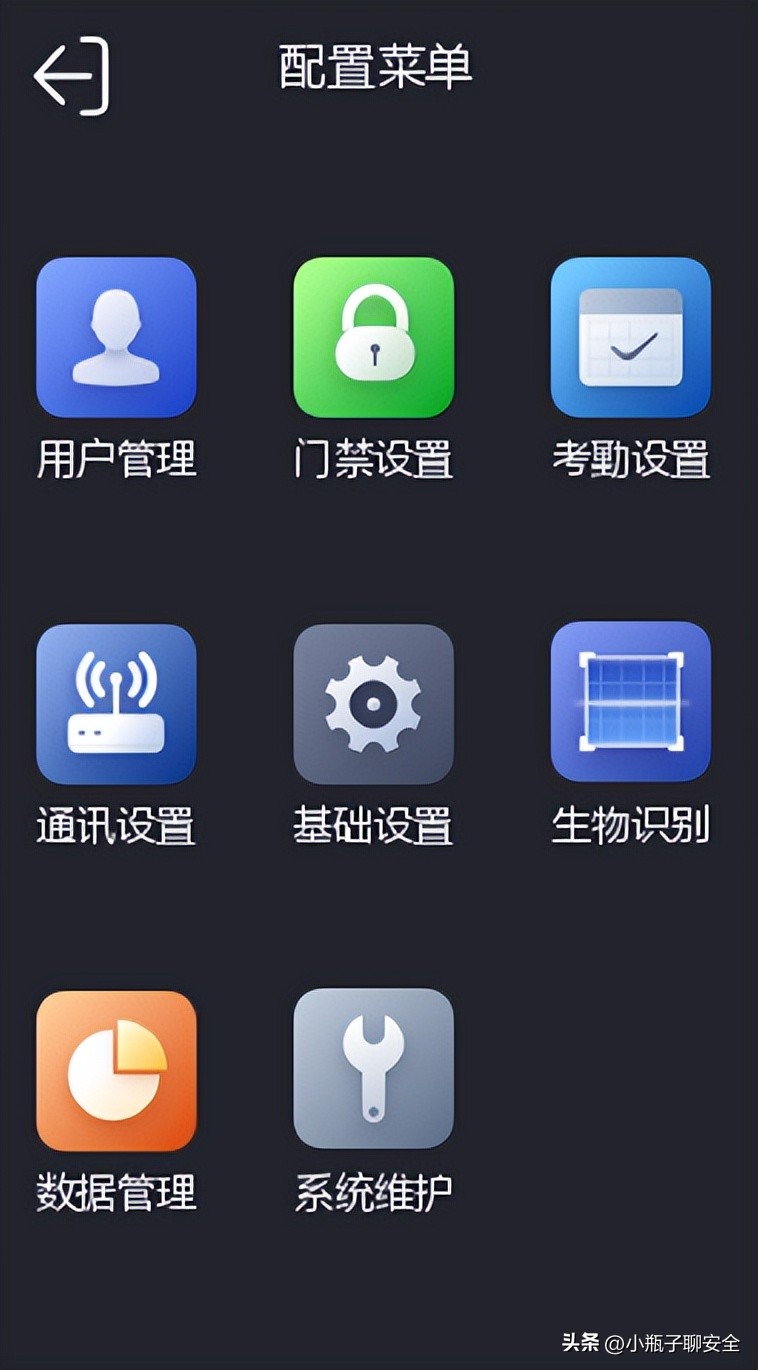Select the 数据管理 text label
The image size is (758, 1370).
pos(116,1192)
